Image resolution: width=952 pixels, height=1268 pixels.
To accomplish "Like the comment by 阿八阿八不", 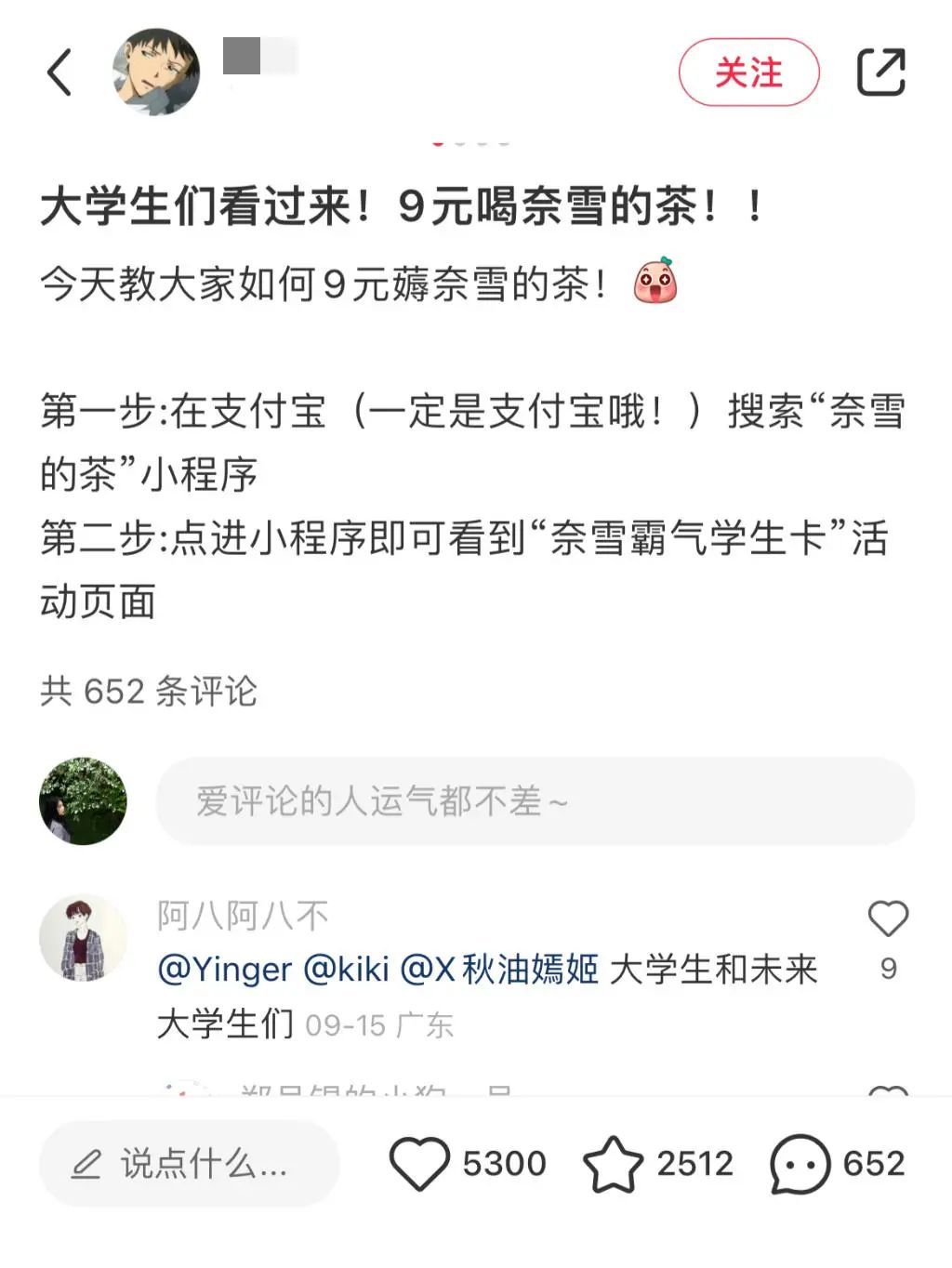I will pyautogui.click(x=888, y=919).
